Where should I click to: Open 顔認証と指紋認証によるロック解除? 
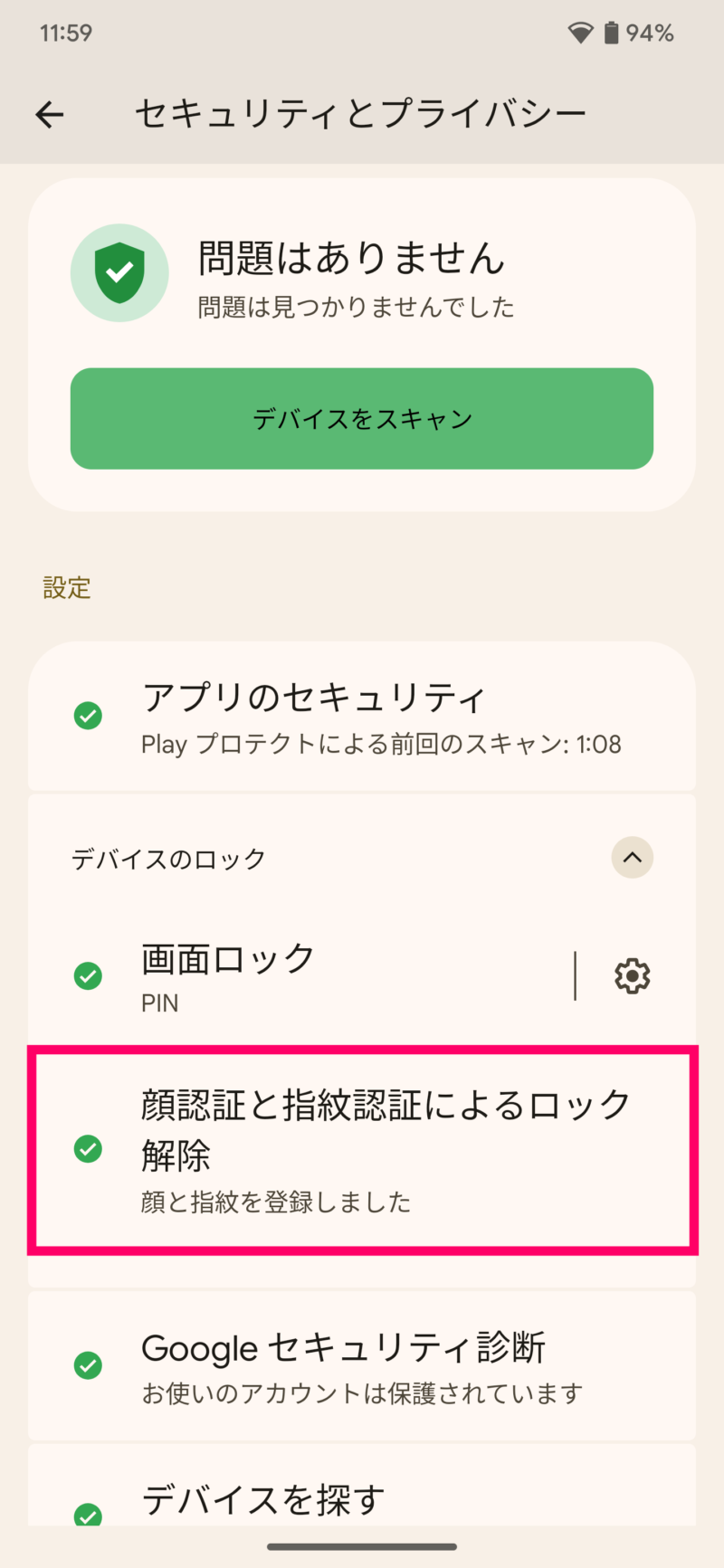(362, 1150)
